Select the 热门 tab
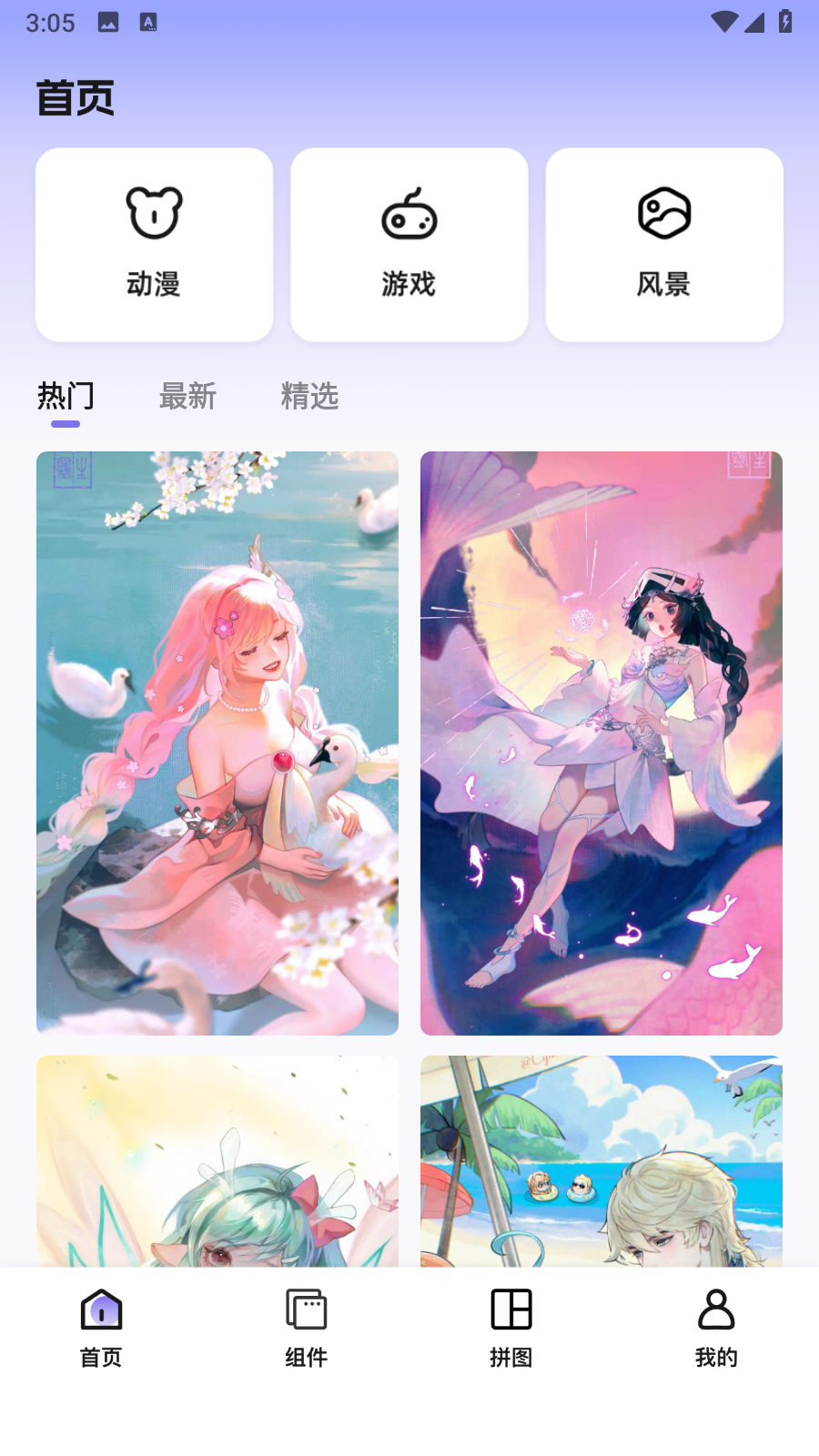This screenshot has height=1456, width=819. pyautogui.click(x=66, y=397)
